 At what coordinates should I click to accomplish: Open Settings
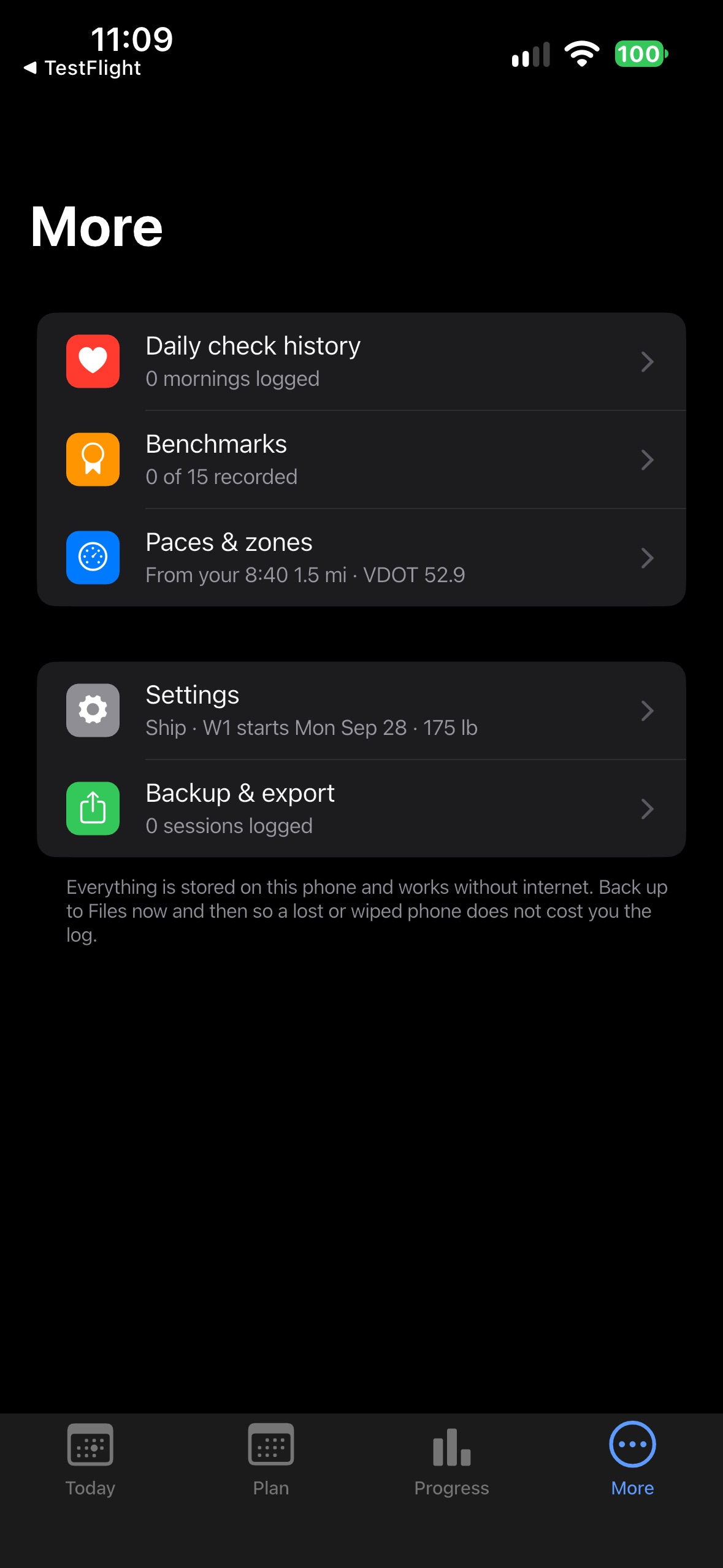(361, 710)
